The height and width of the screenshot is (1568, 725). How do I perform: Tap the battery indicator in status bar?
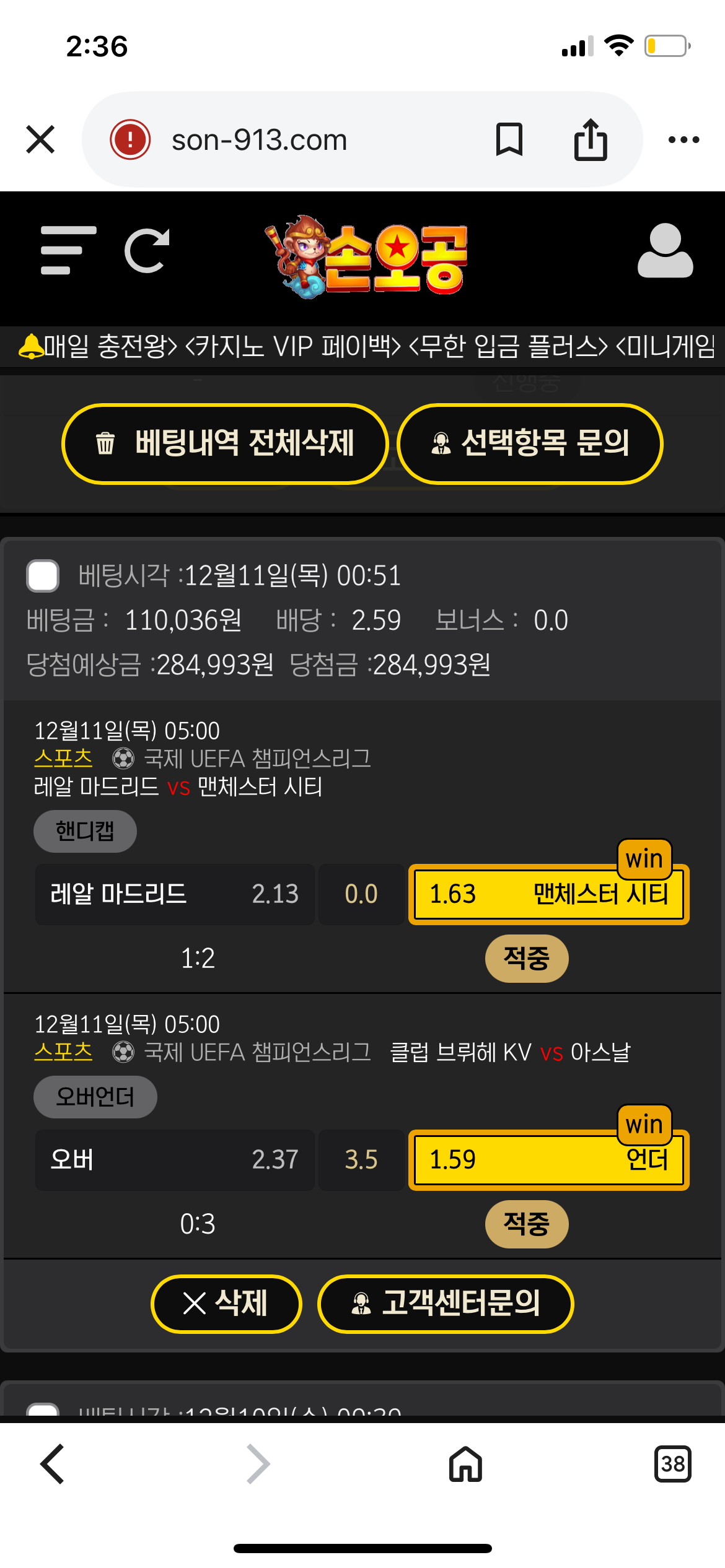pos(666,45)
